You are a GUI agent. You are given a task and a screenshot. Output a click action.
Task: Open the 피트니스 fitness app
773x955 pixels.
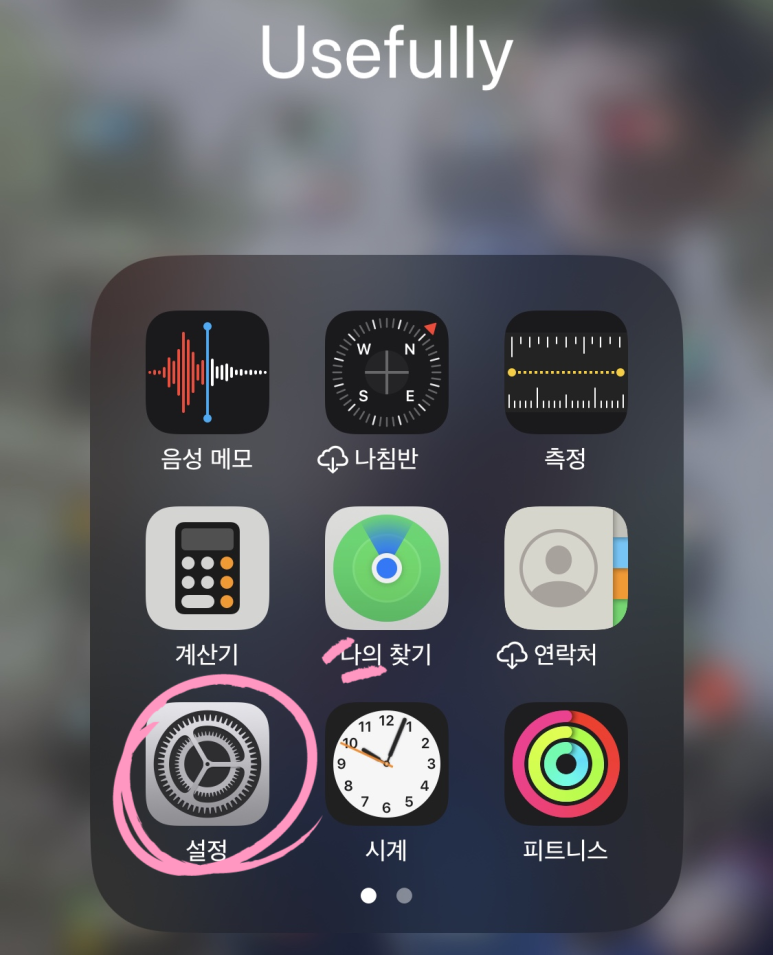[566, 764]
